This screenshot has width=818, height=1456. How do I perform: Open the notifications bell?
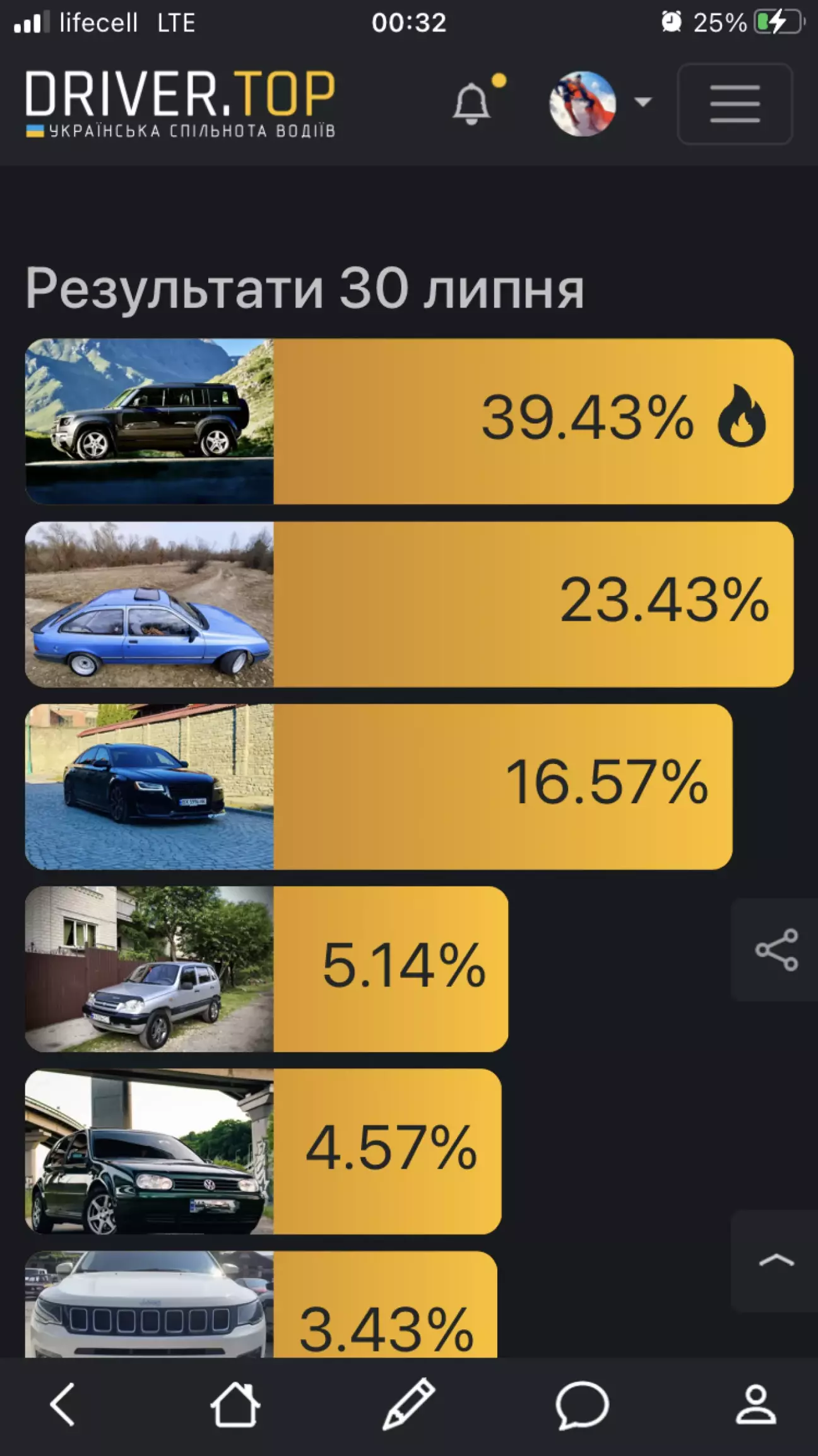[471, 103]
